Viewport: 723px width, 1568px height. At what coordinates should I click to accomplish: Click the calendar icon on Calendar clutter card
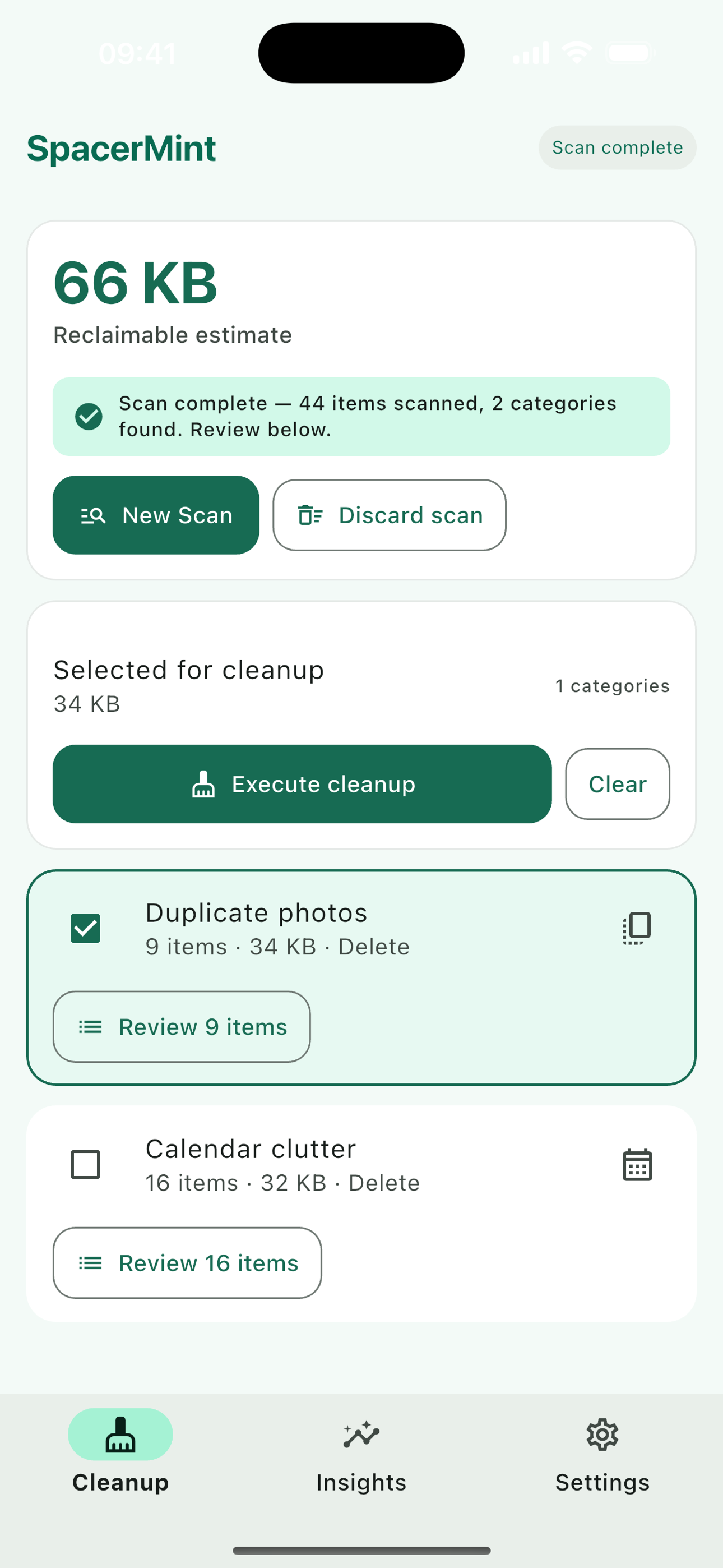pyautogui.click(x=636, y=1163)
